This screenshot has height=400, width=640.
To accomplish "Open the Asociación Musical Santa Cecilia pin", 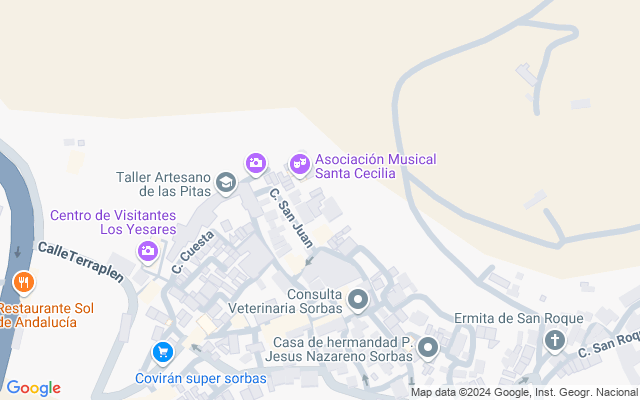I will tap(299, 162).
